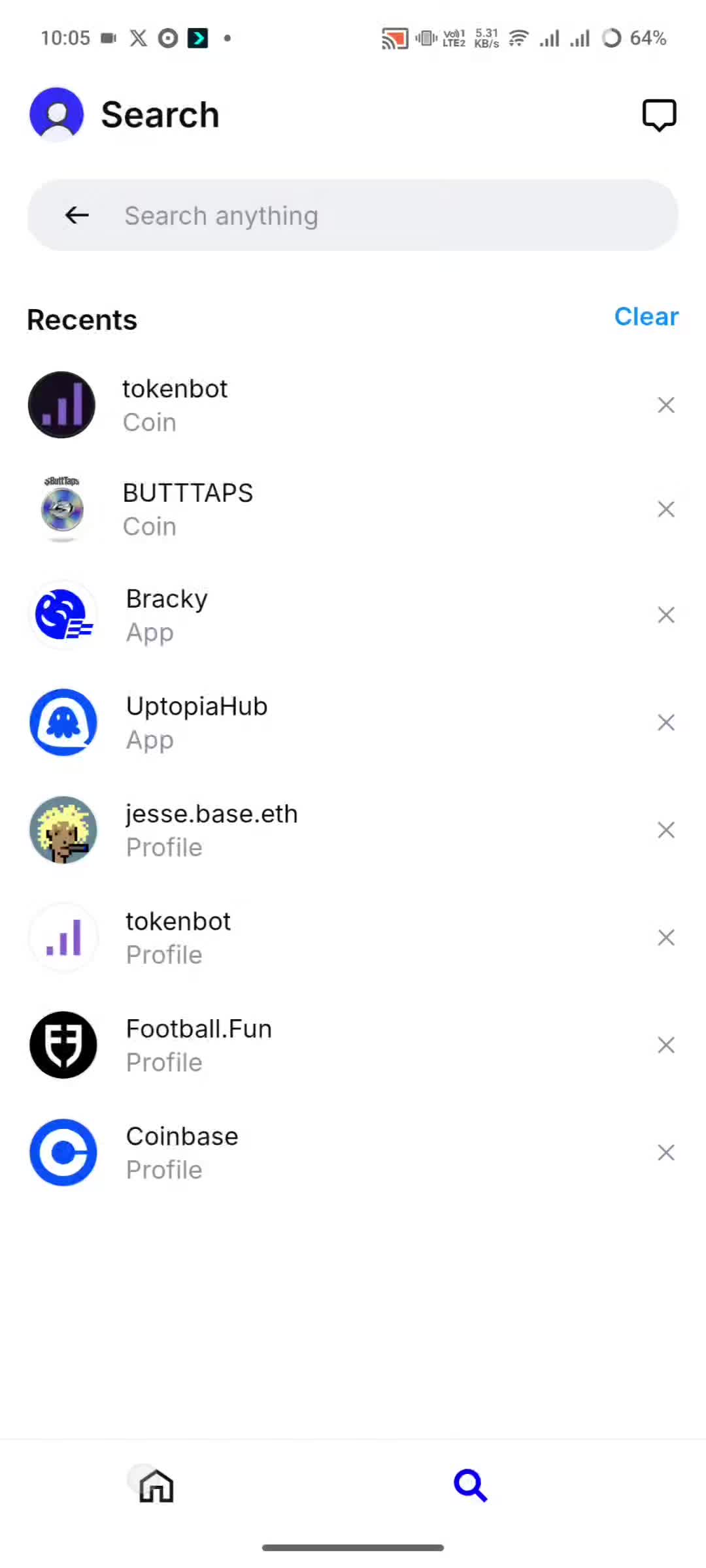Remove tokenbot Coin from recents
This screenshot has height=1568, width=706.
click(x=665, y=406)
